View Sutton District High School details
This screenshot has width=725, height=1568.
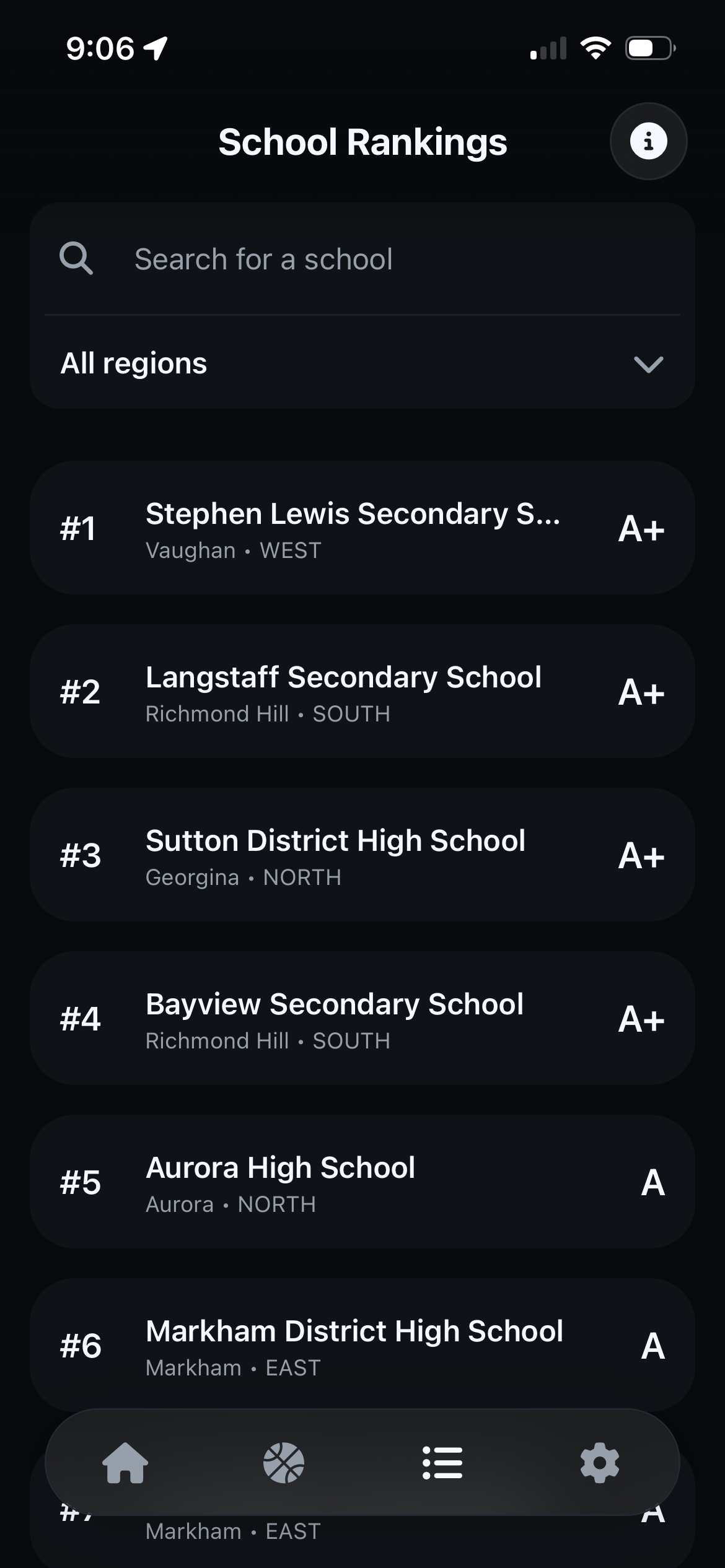(362, 855)
